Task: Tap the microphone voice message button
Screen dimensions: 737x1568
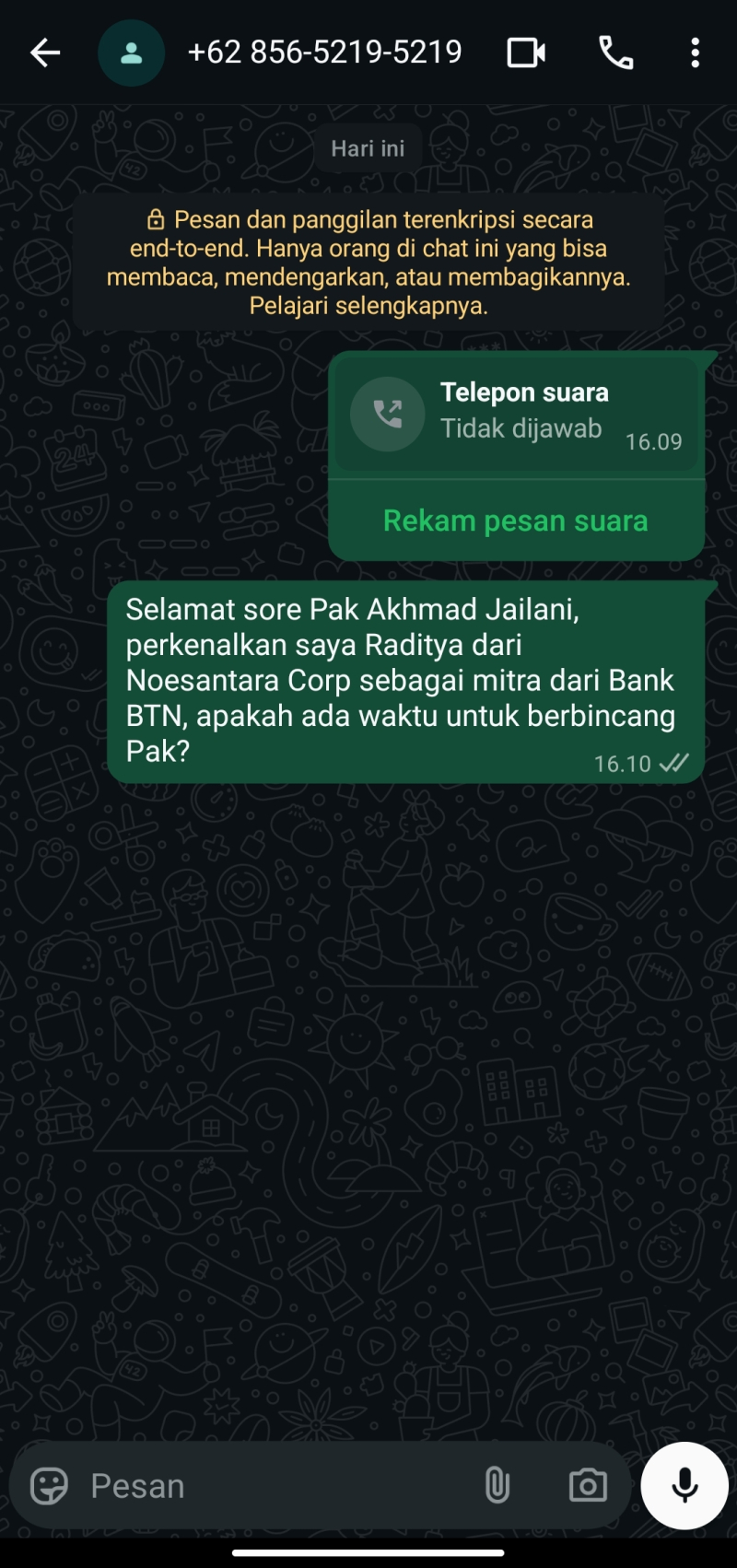Action: (684, 1486)
